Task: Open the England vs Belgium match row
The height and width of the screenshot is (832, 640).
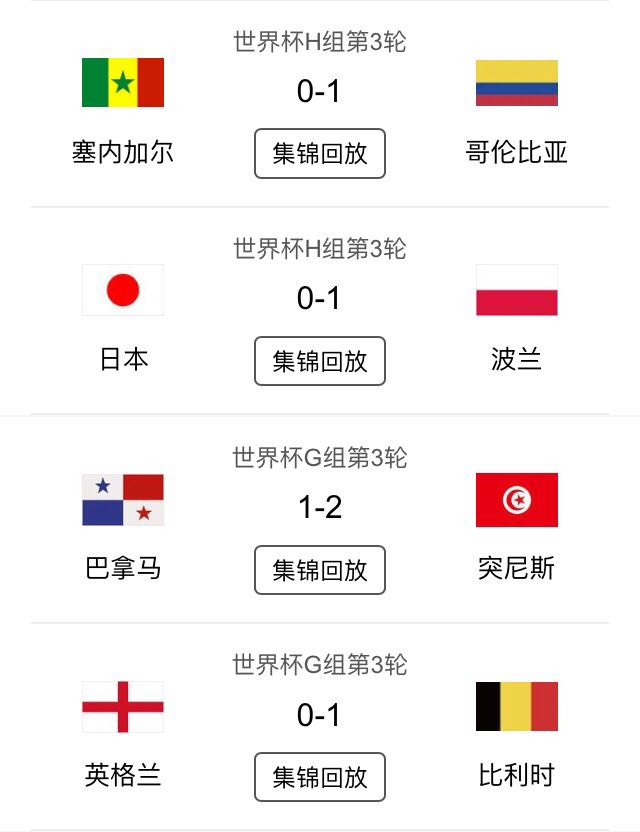Action: (319, 715)
